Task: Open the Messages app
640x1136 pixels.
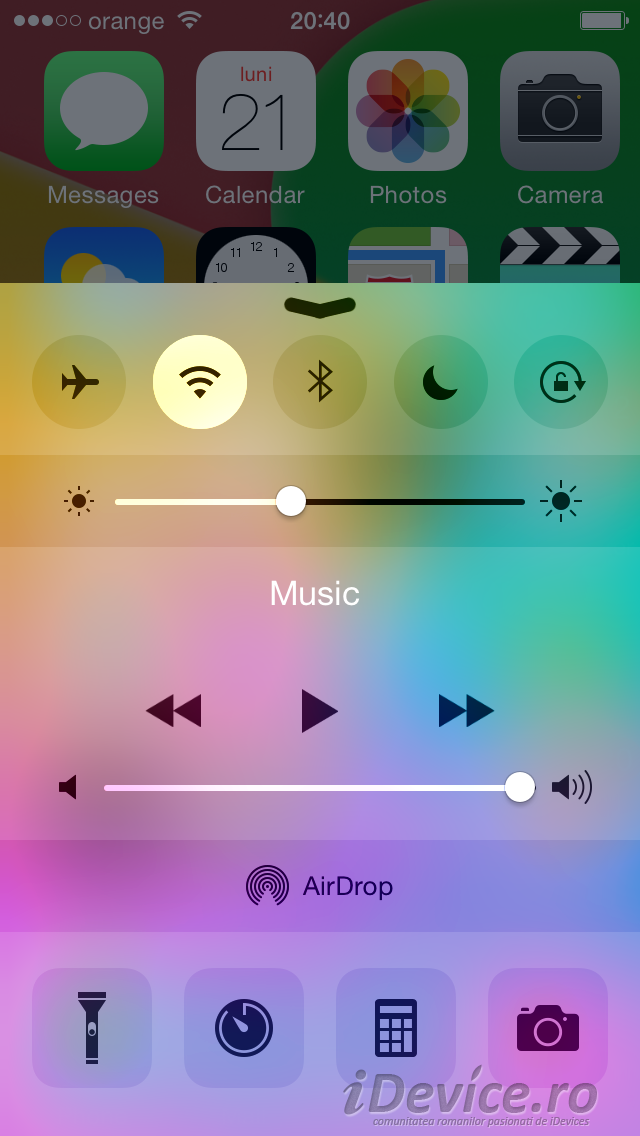Action: click(x=104, y=111)
